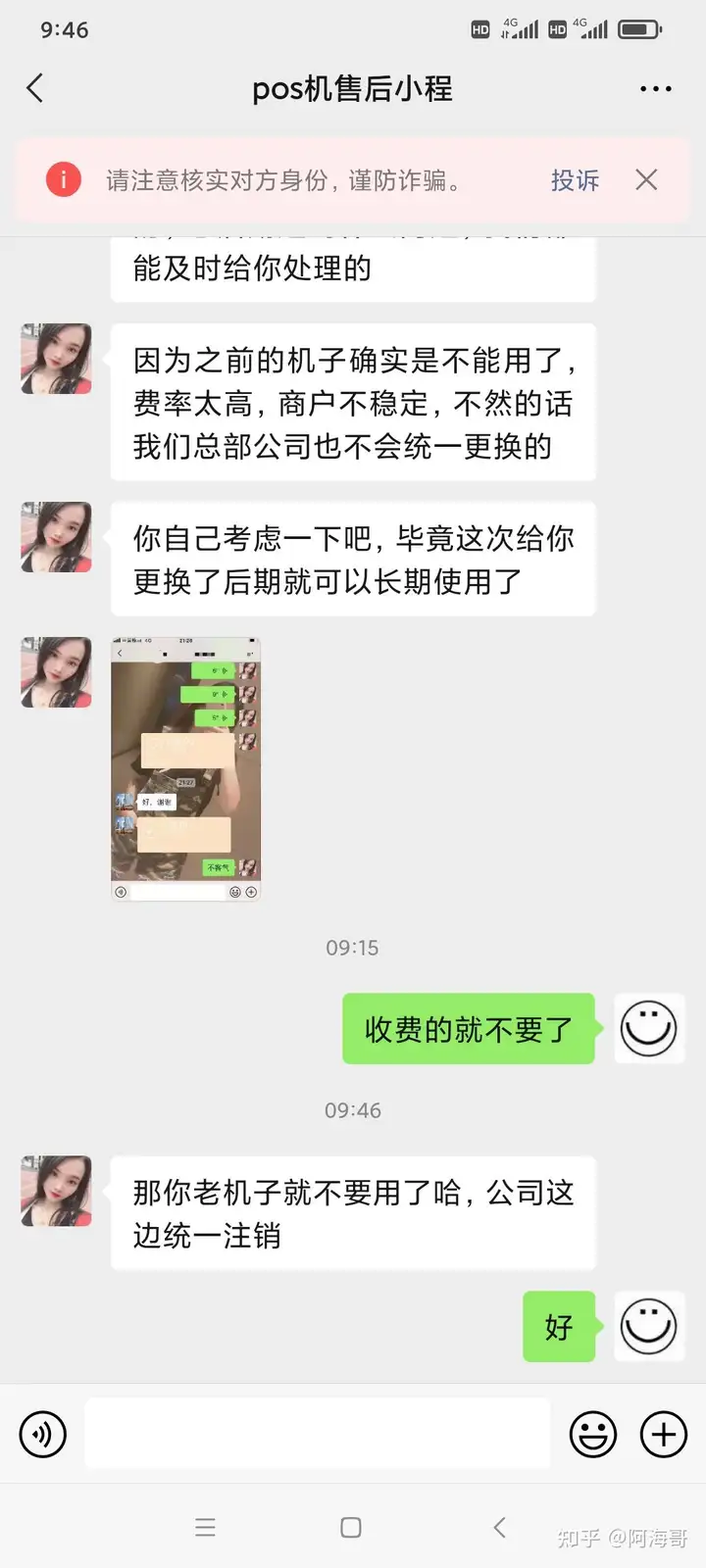The height and width of the screenshot is (1568, 706).
Task: Open recent apps from navigation bar
Action: pyautogui.click(x=205, y=1527)
